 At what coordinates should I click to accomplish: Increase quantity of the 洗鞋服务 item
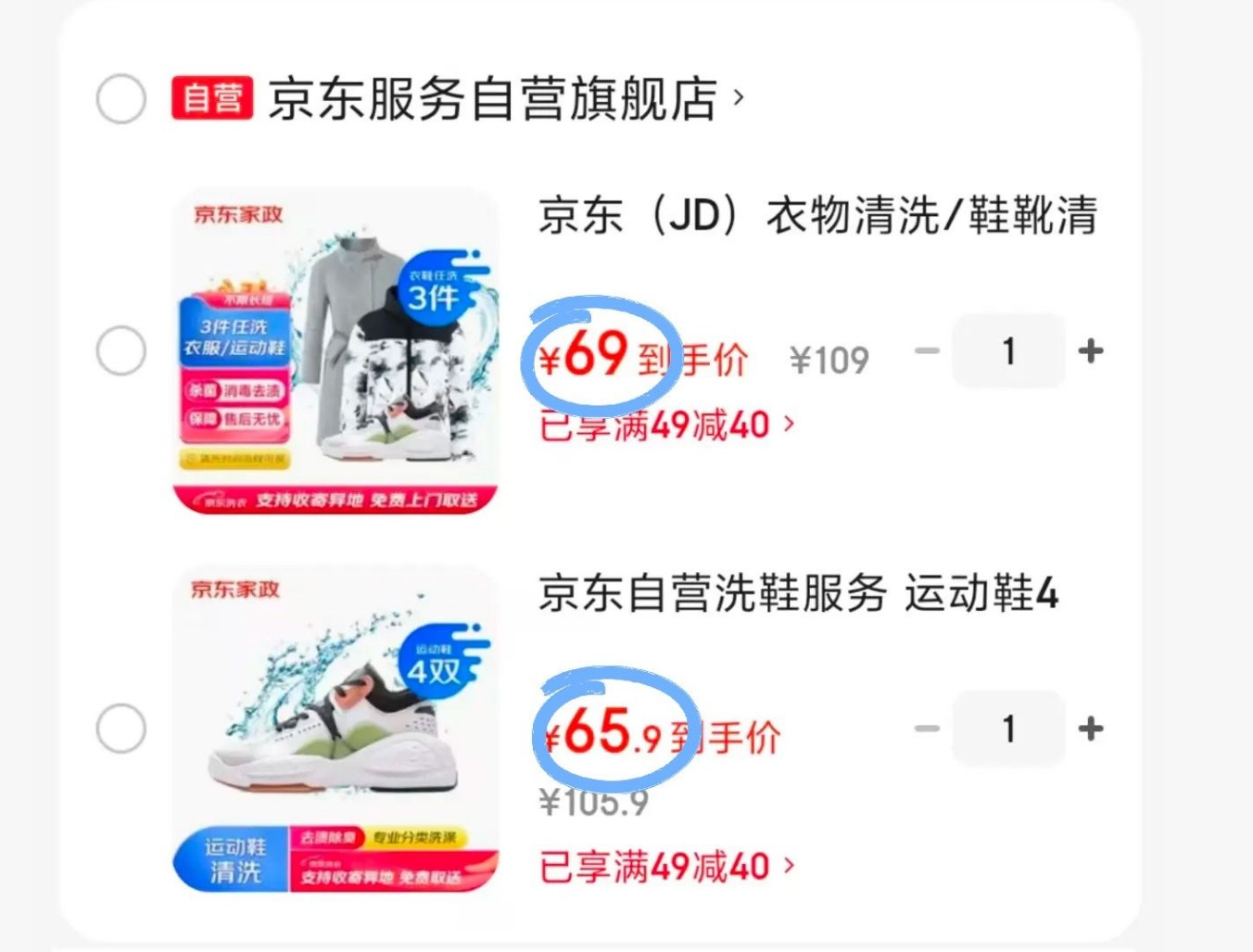1091,729
